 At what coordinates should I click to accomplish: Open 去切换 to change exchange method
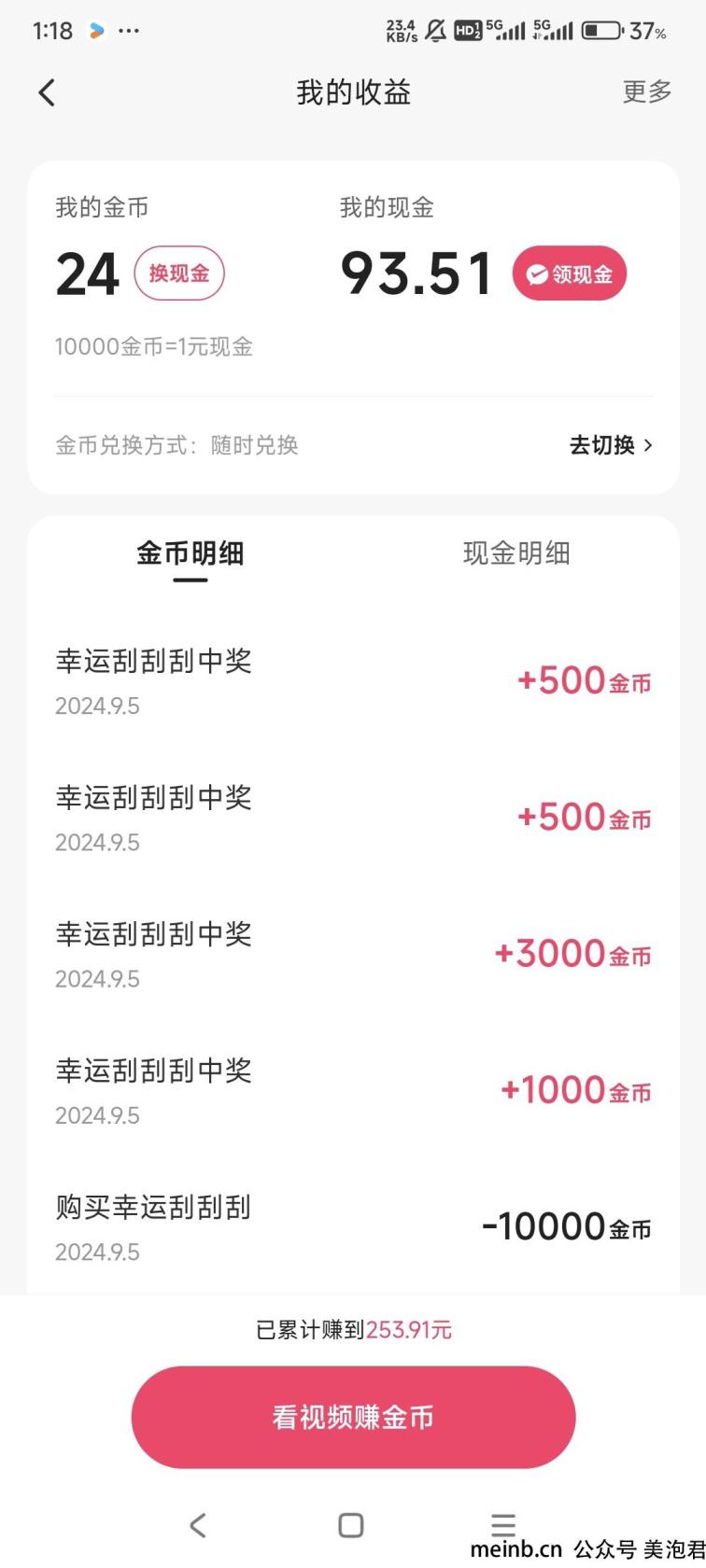click(x=611, y=445)
